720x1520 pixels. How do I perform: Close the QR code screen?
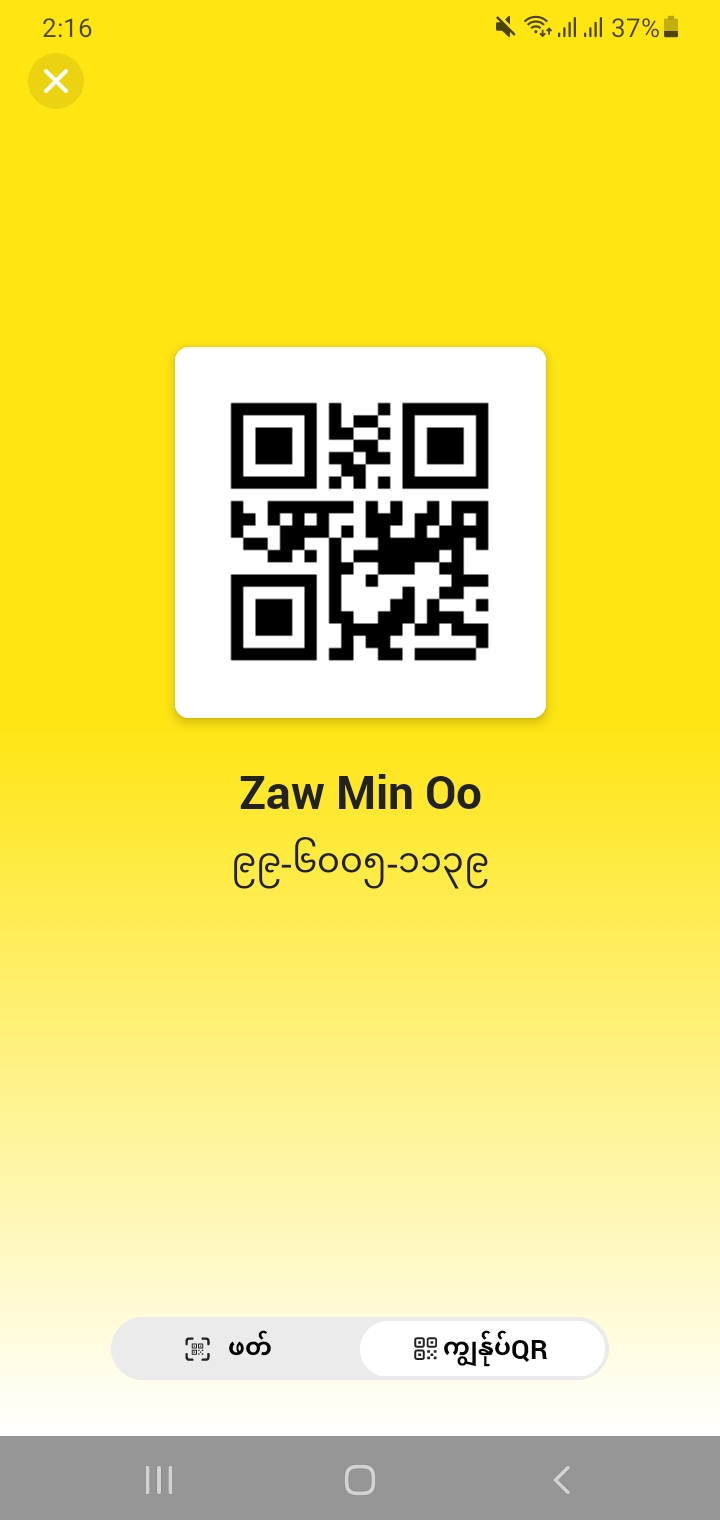(x=56, y=81)
